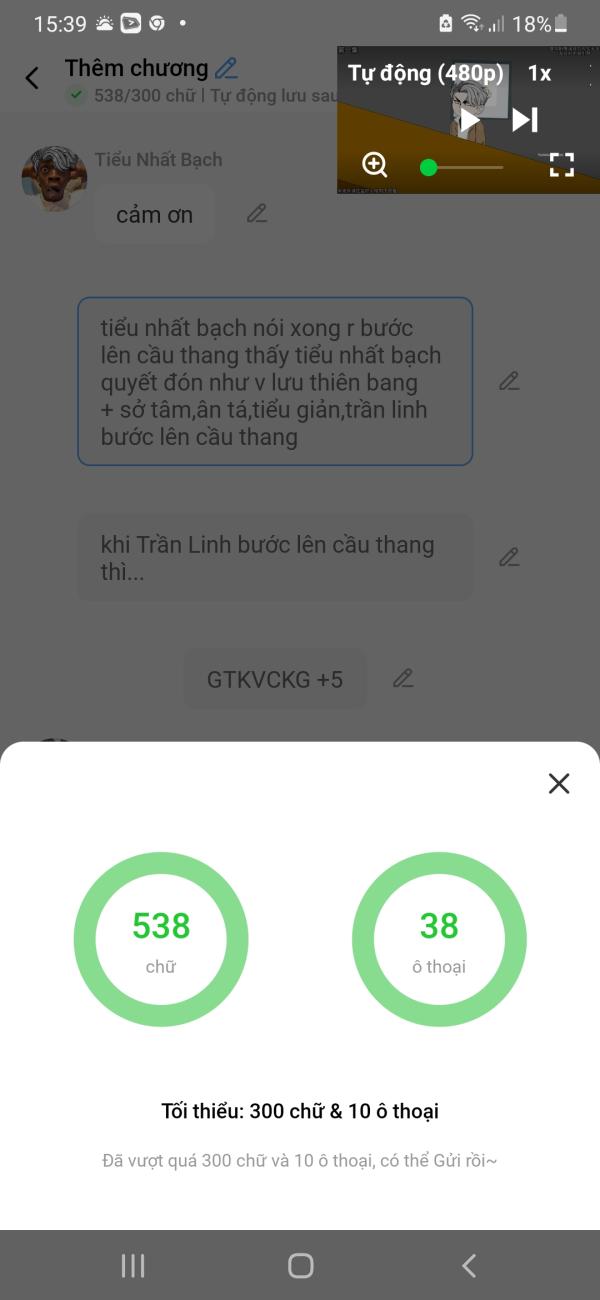The image size is (600, 1300).
Task: Expand floating video to fullscreen
Action: tap(562, 166)
